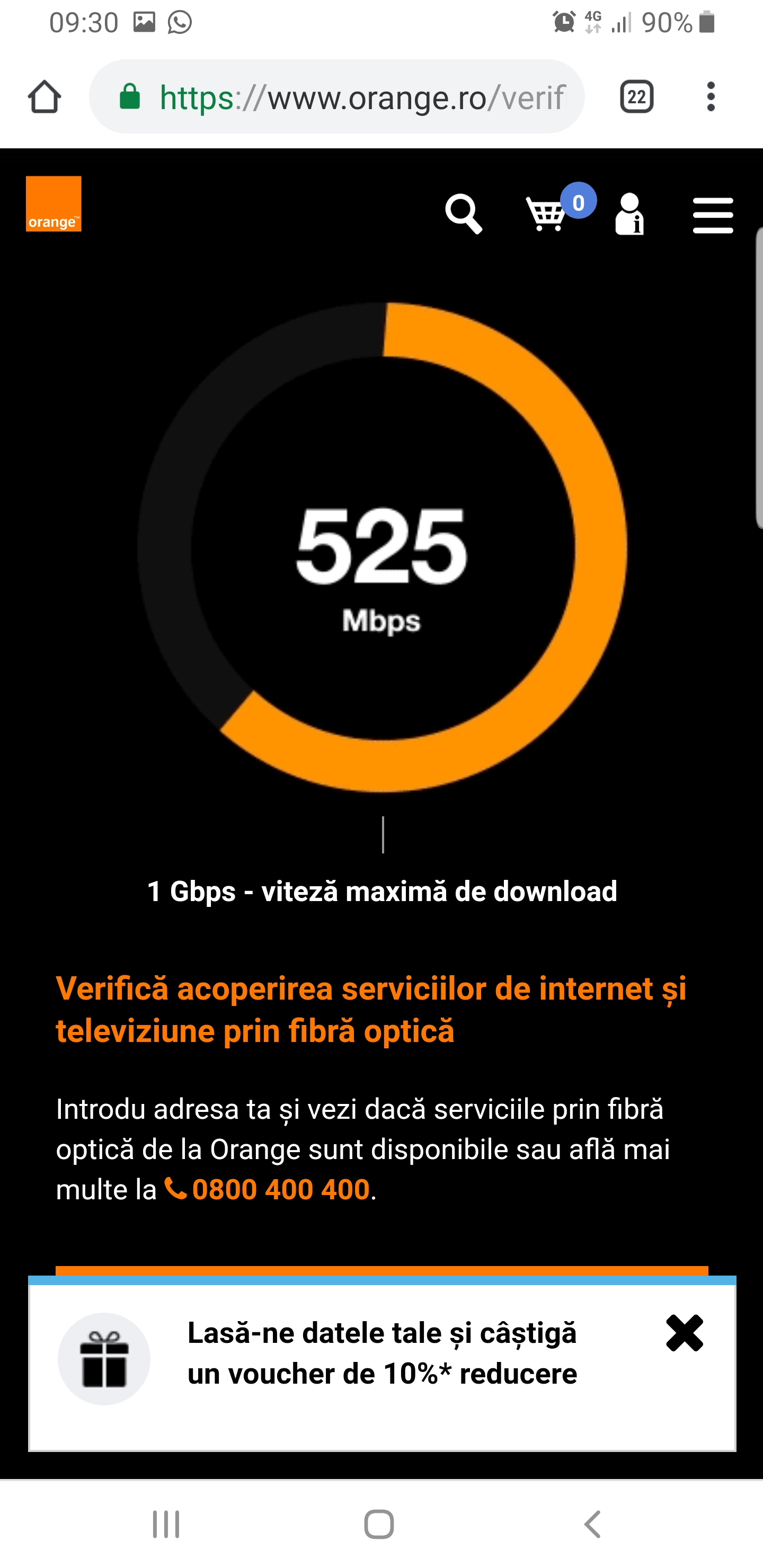Tap the phone icon next to 0800 400 400

(175, 1188)
